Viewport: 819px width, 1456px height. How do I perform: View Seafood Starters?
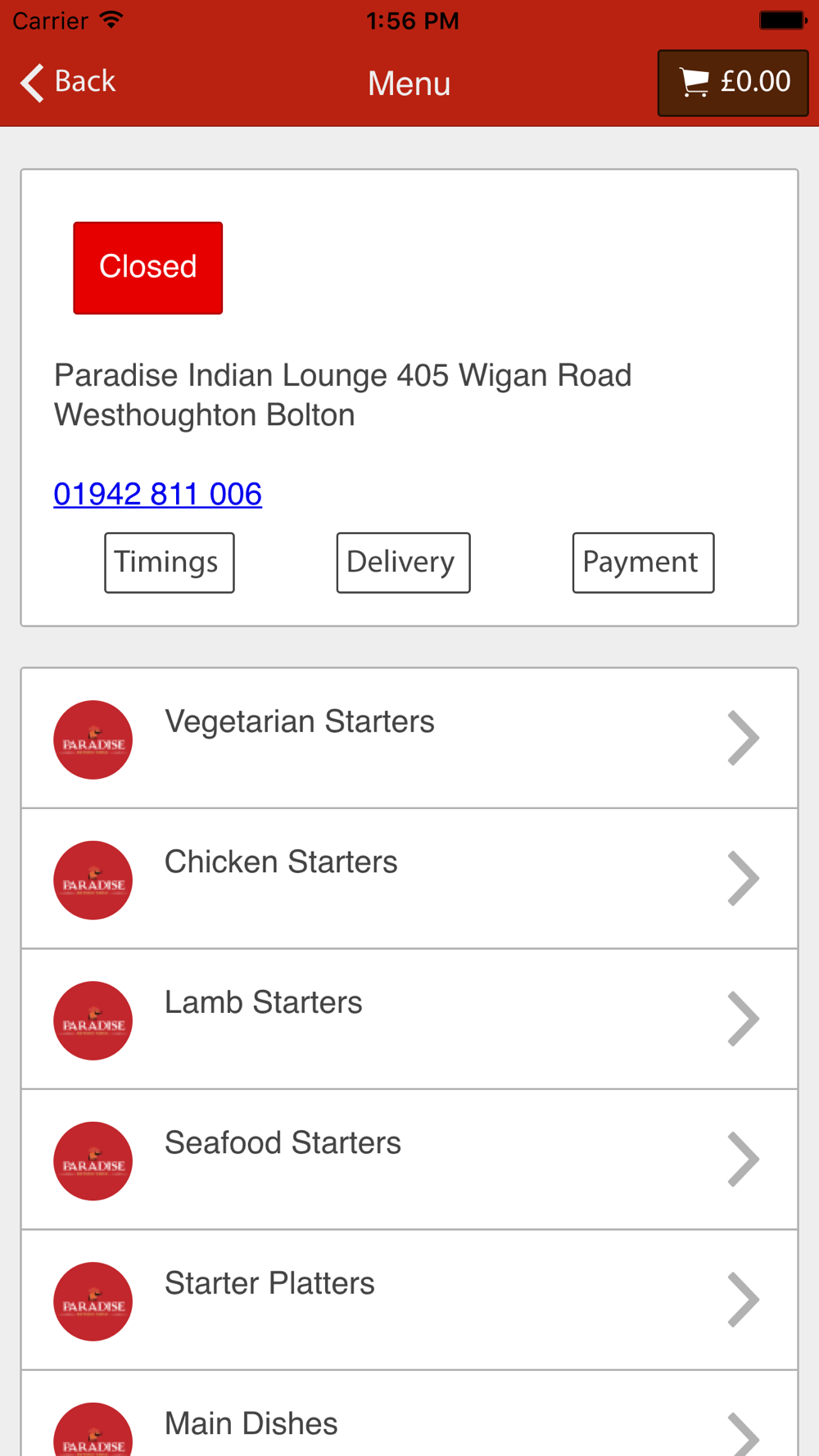pos(409,1160)
